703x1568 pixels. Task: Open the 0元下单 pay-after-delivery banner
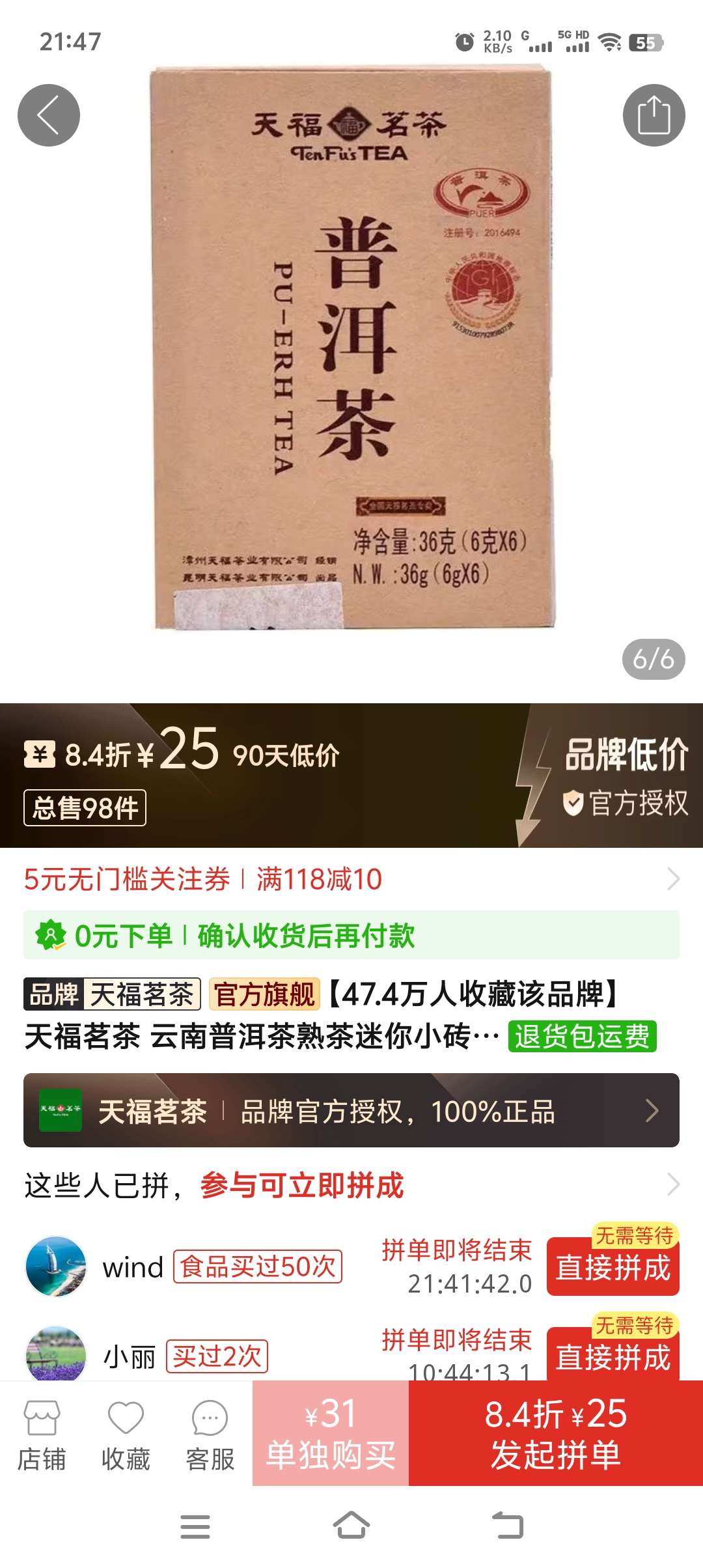point(351,936)
